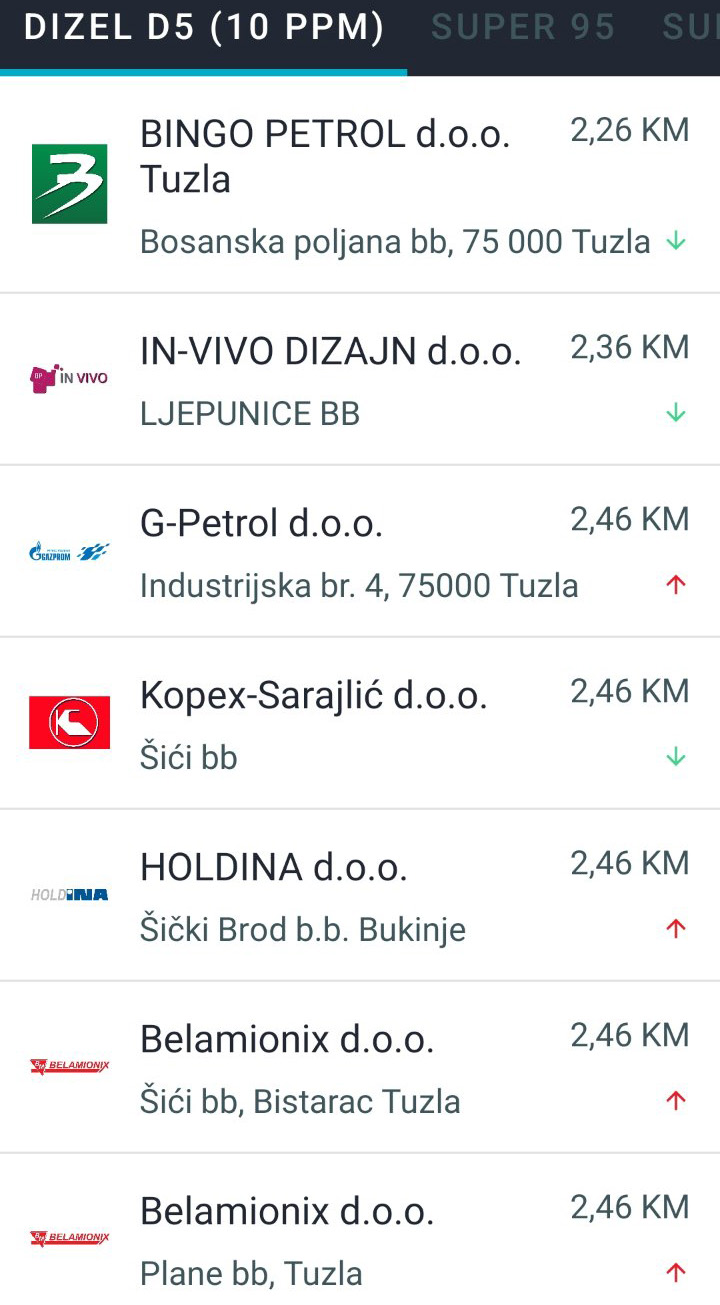Open the G-Petrol d.o.o. listing
This screenshot has height=1305, width=720.
pyautogui.click(x=360, y=552)
